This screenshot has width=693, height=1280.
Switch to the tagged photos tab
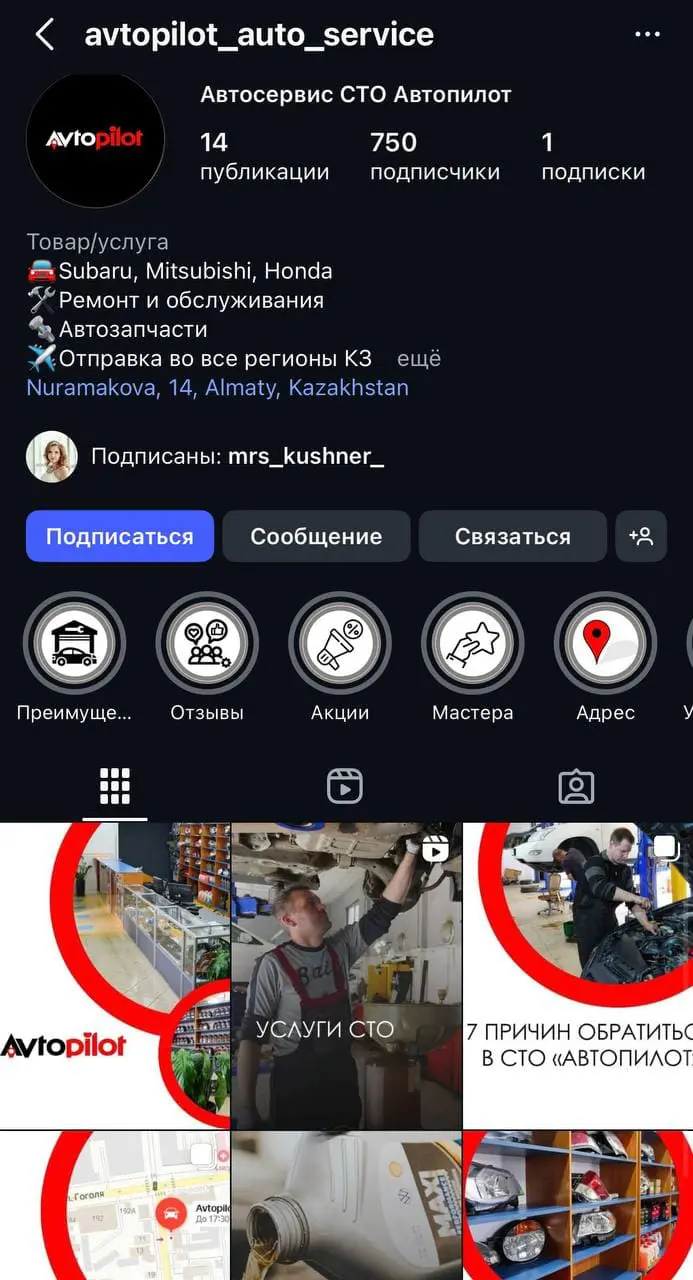(x=576, y=787)
